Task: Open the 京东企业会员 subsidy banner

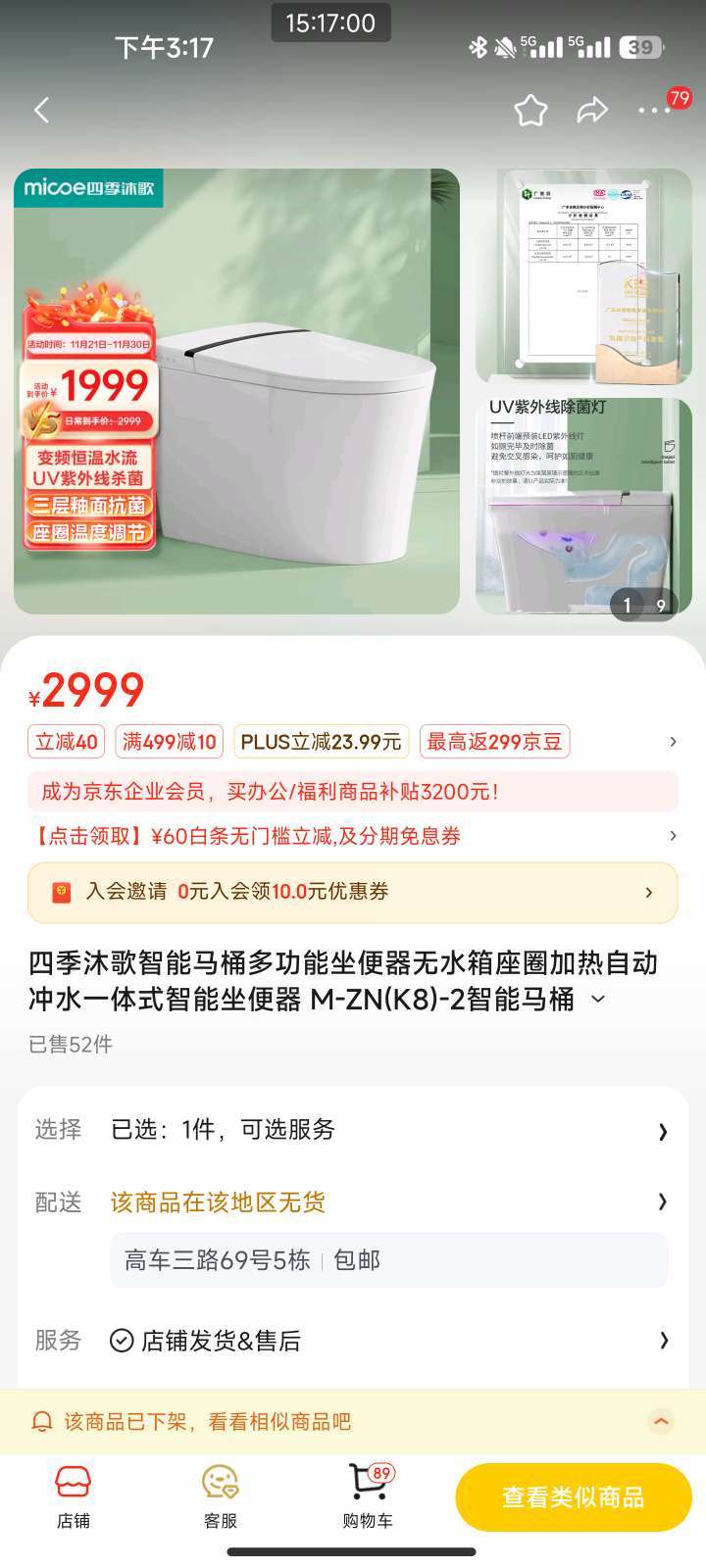Action: click(353, 792)
